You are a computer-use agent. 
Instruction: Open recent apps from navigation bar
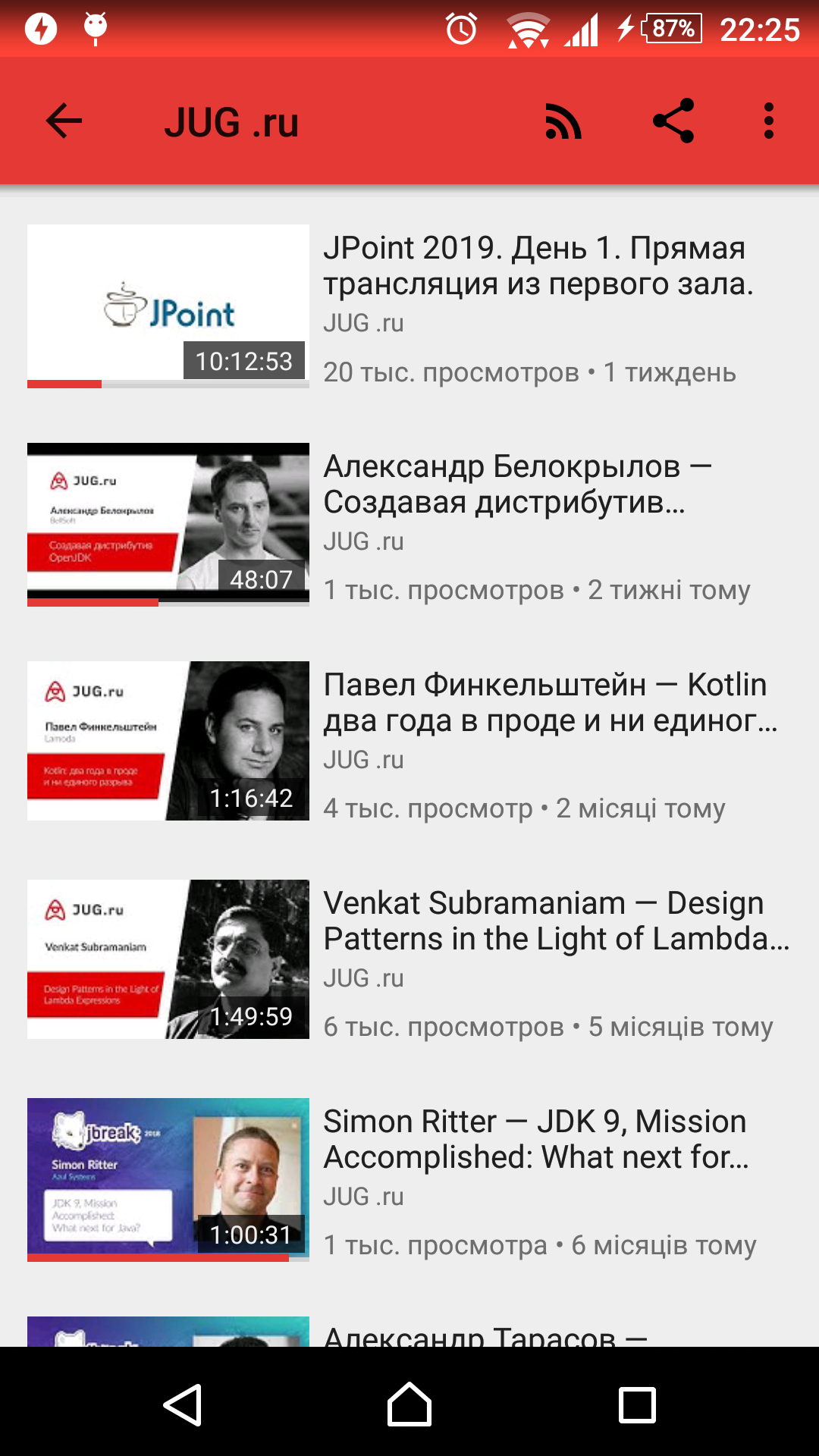coord(637,1404)
